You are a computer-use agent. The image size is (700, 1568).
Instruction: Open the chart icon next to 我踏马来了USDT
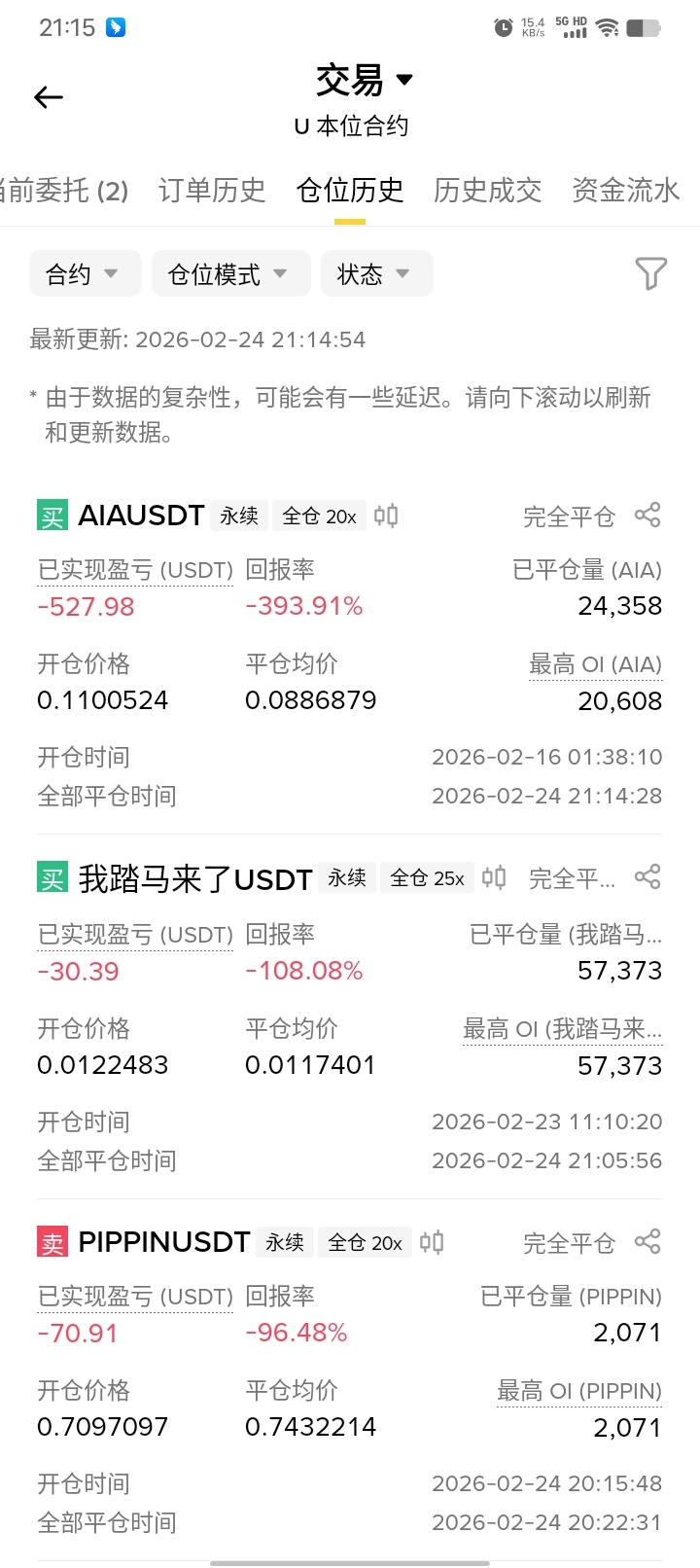click(494, 878)
